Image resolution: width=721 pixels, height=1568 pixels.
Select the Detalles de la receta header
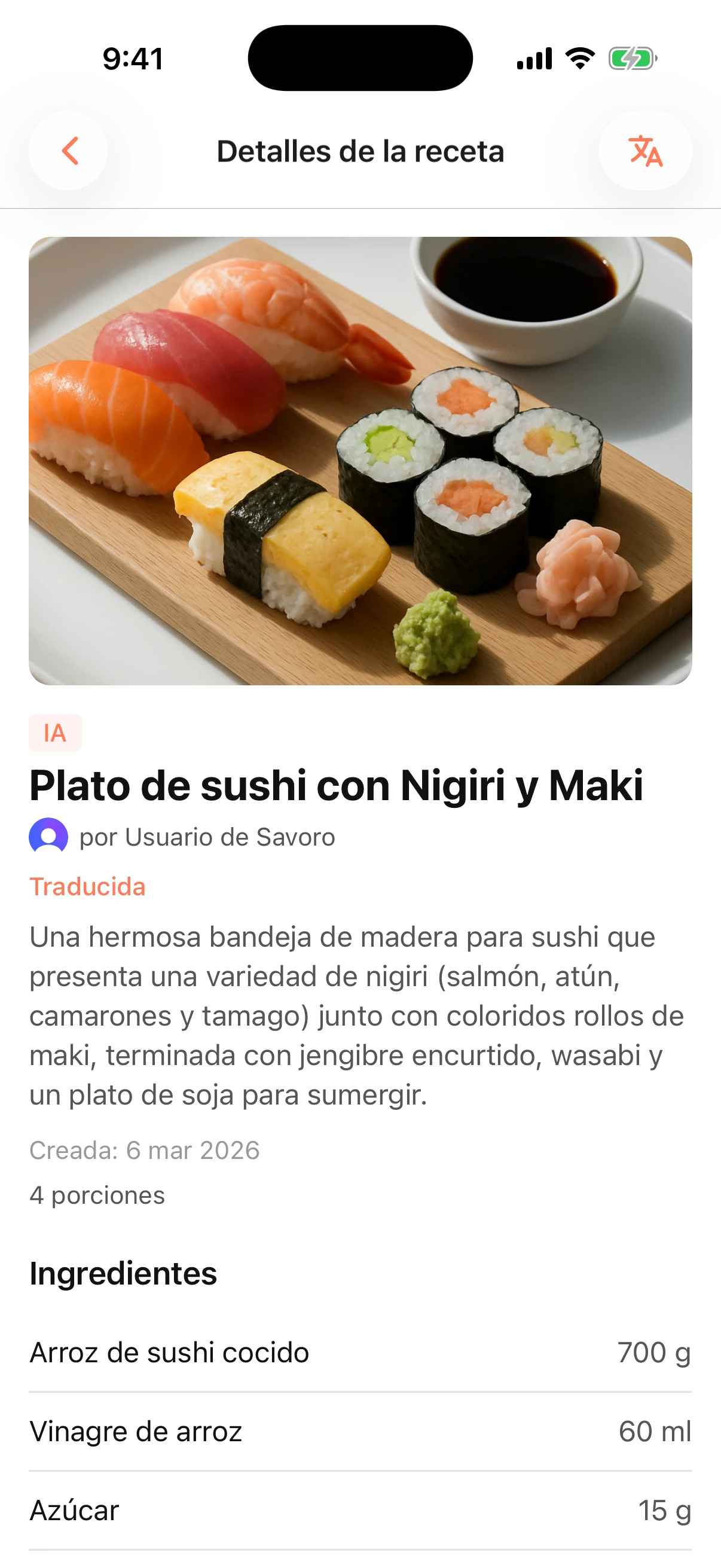[360, 151]
